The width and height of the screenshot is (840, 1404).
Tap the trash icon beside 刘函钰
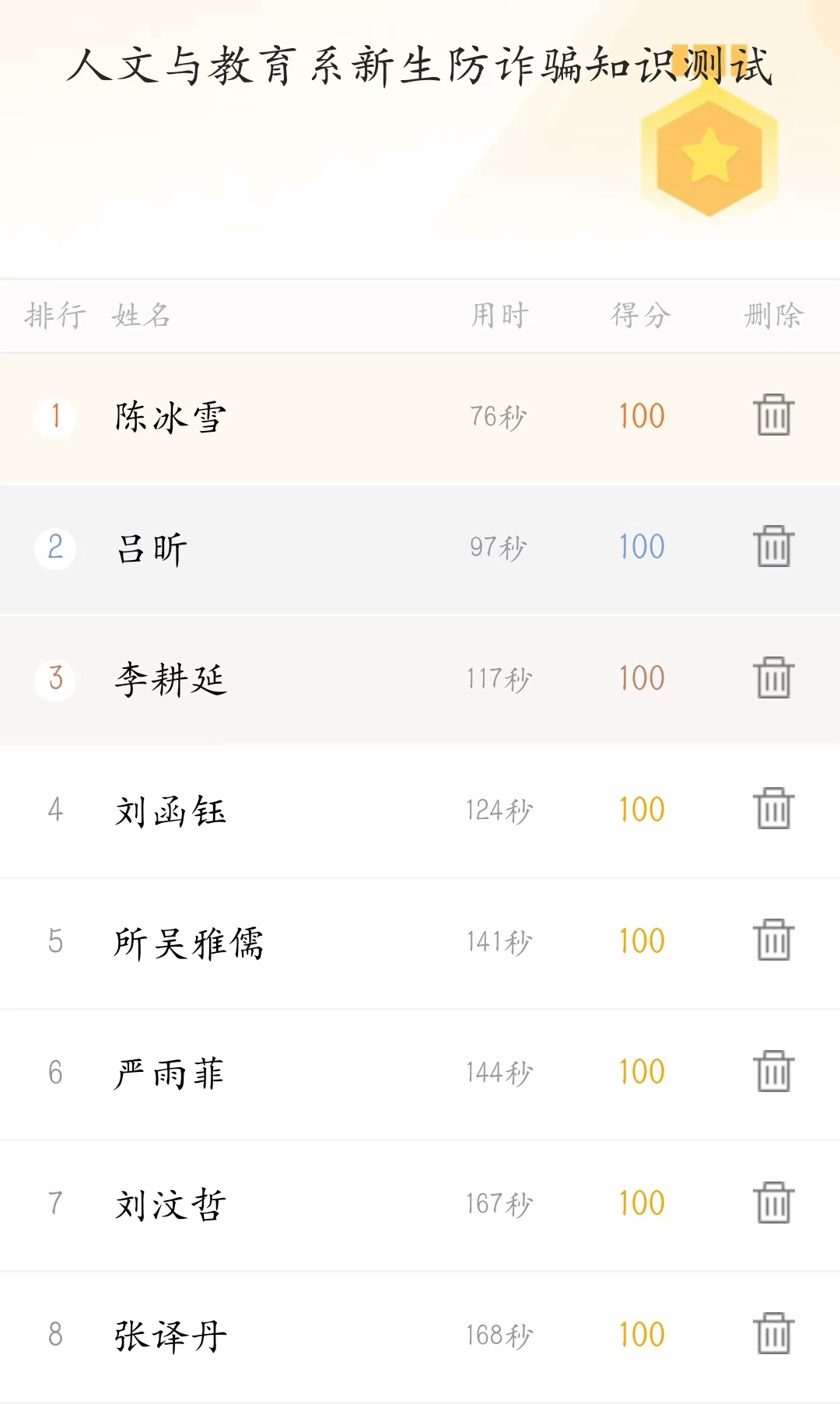[x=774, y=808]
